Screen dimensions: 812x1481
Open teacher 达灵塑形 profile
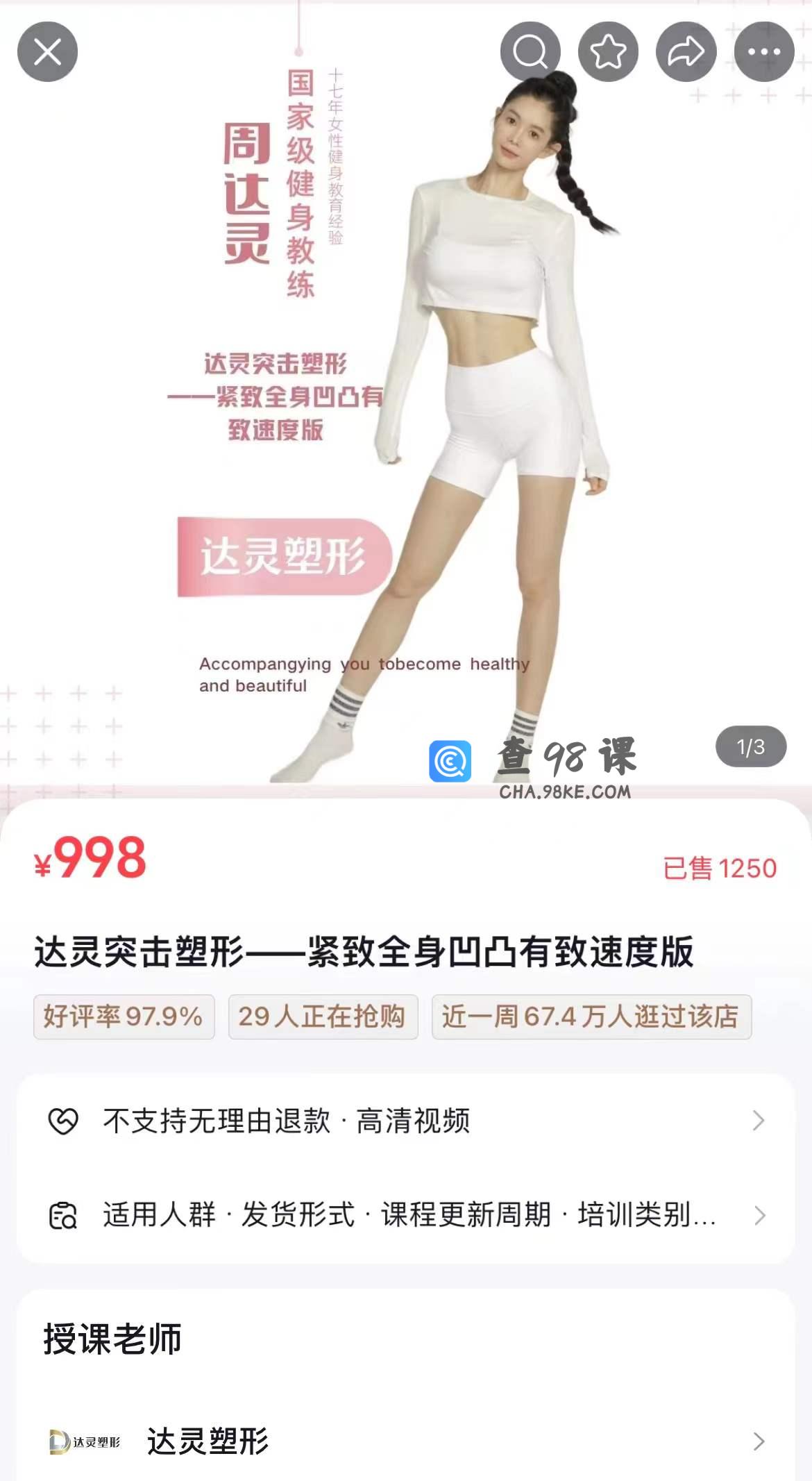coord(405,1442)
